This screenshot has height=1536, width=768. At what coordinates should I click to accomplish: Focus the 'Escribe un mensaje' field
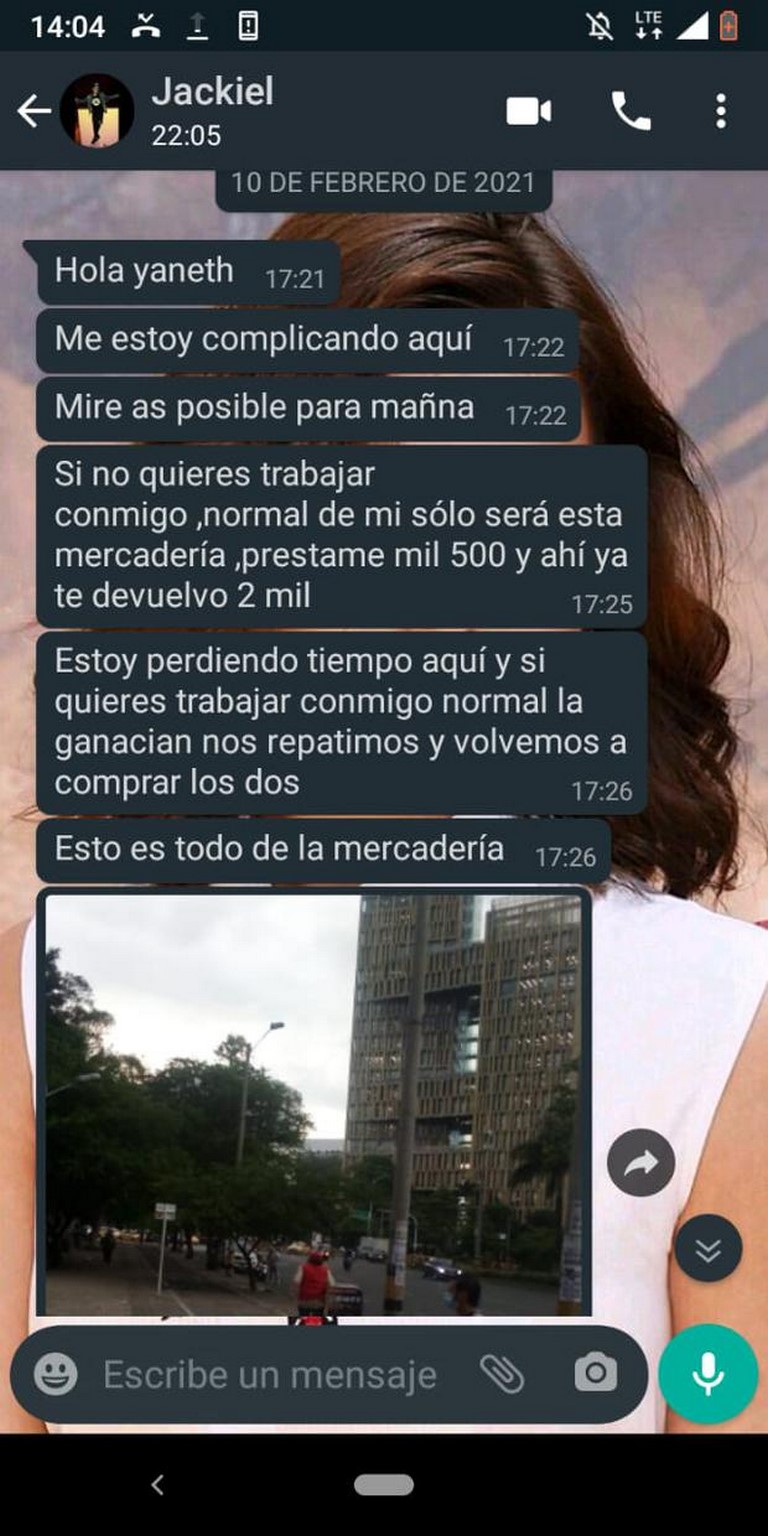pyautogui.click(x=270, y=1375)
